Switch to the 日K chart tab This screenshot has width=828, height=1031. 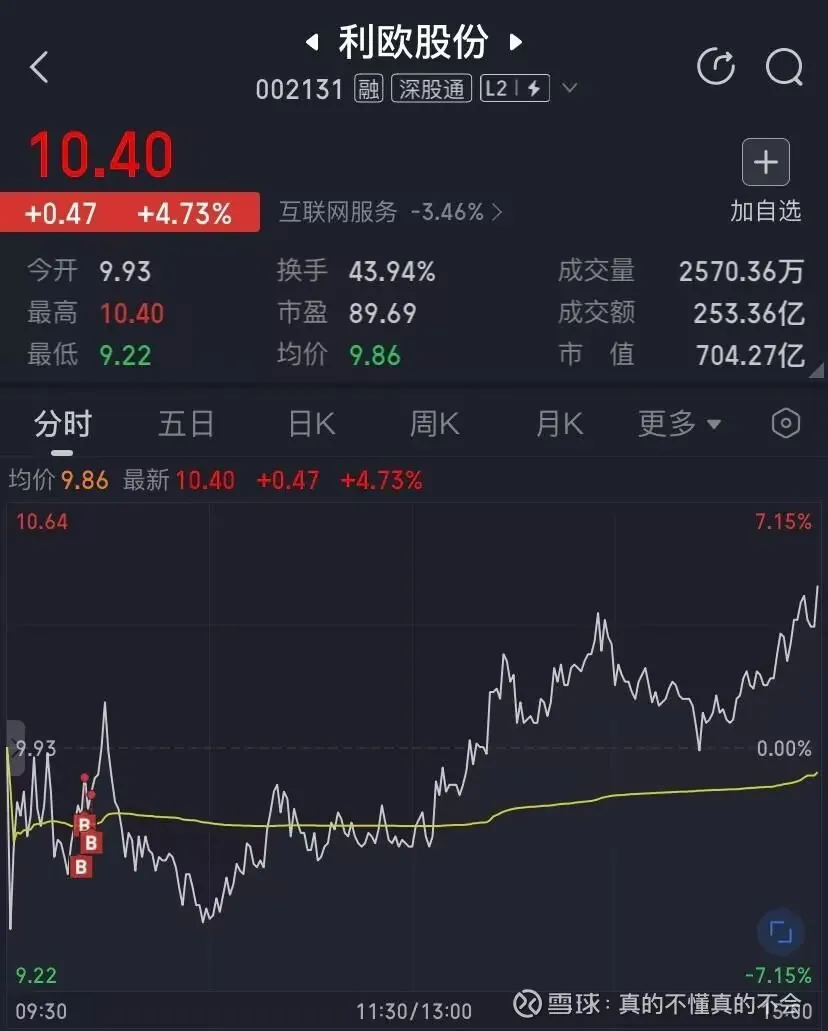[x=311, y=424]
